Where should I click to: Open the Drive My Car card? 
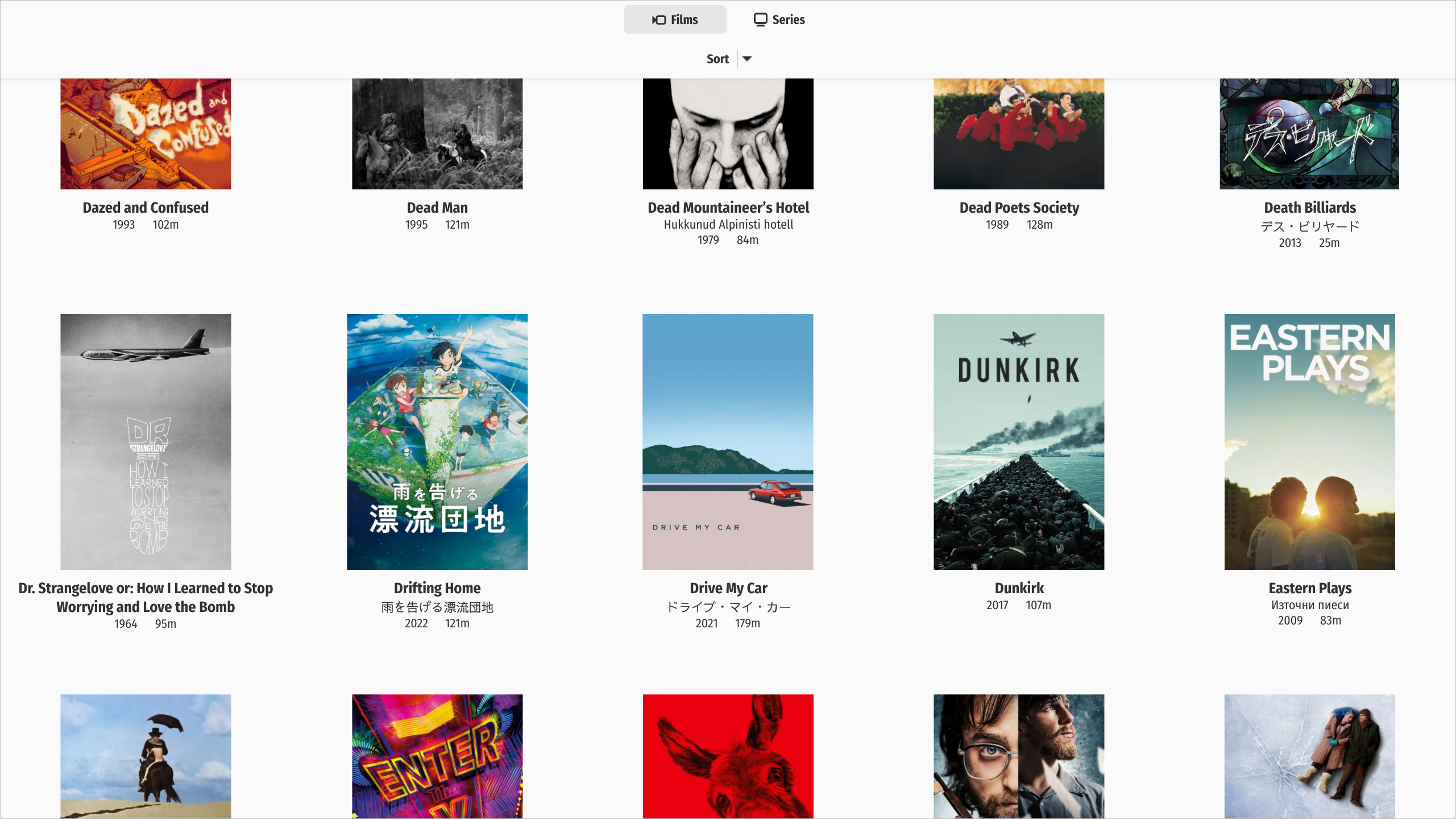[728, 441]
